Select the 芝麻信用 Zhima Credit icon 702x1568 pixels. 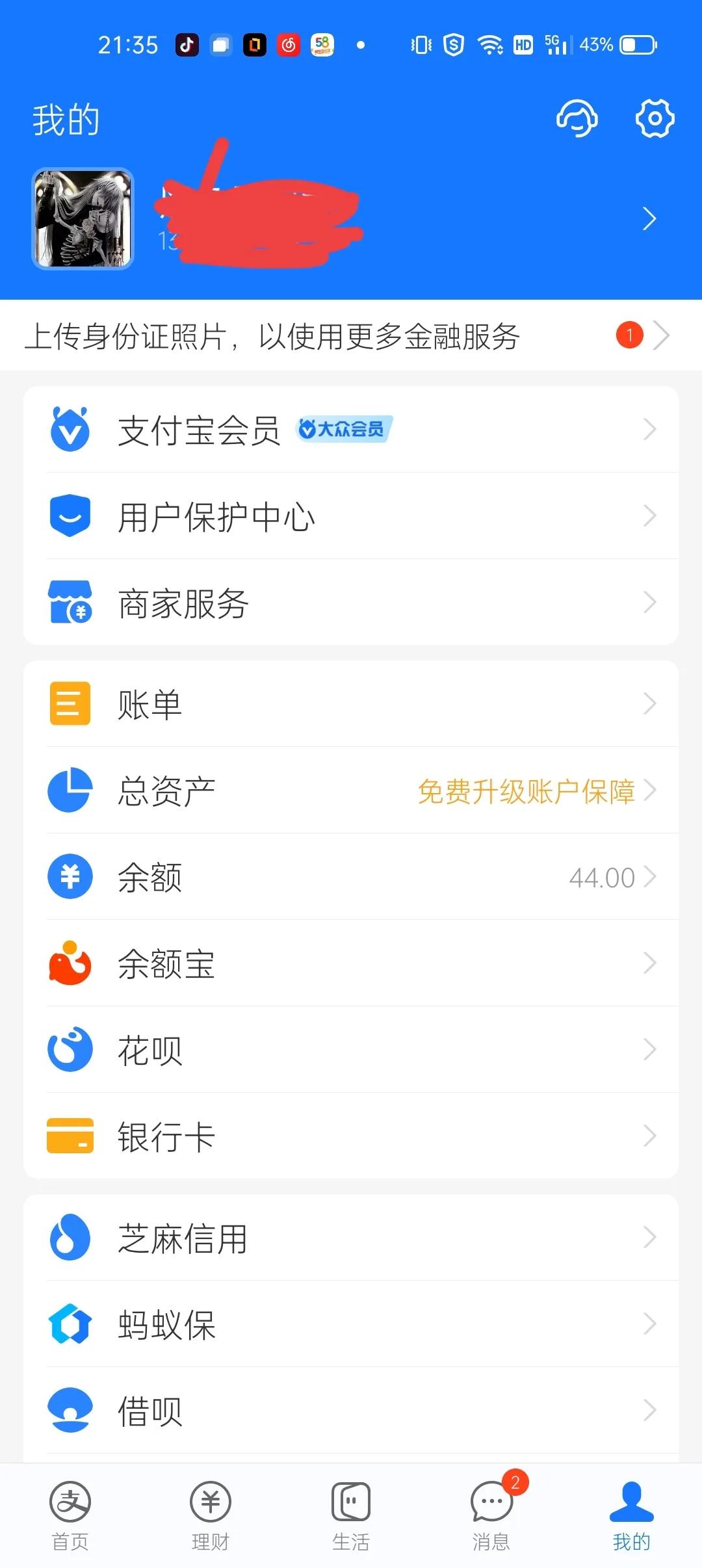(70, 1237)
